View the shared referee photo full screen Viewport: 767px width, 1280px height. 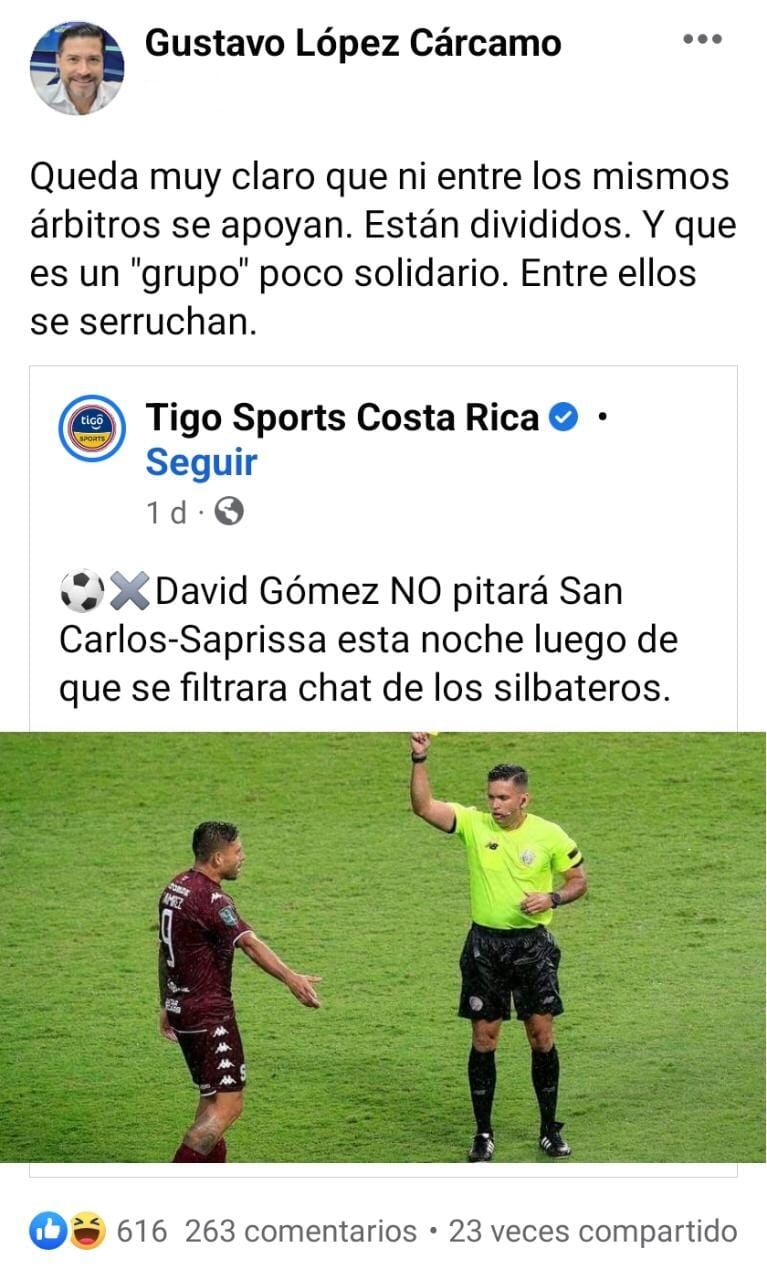(x=383, y=946)
